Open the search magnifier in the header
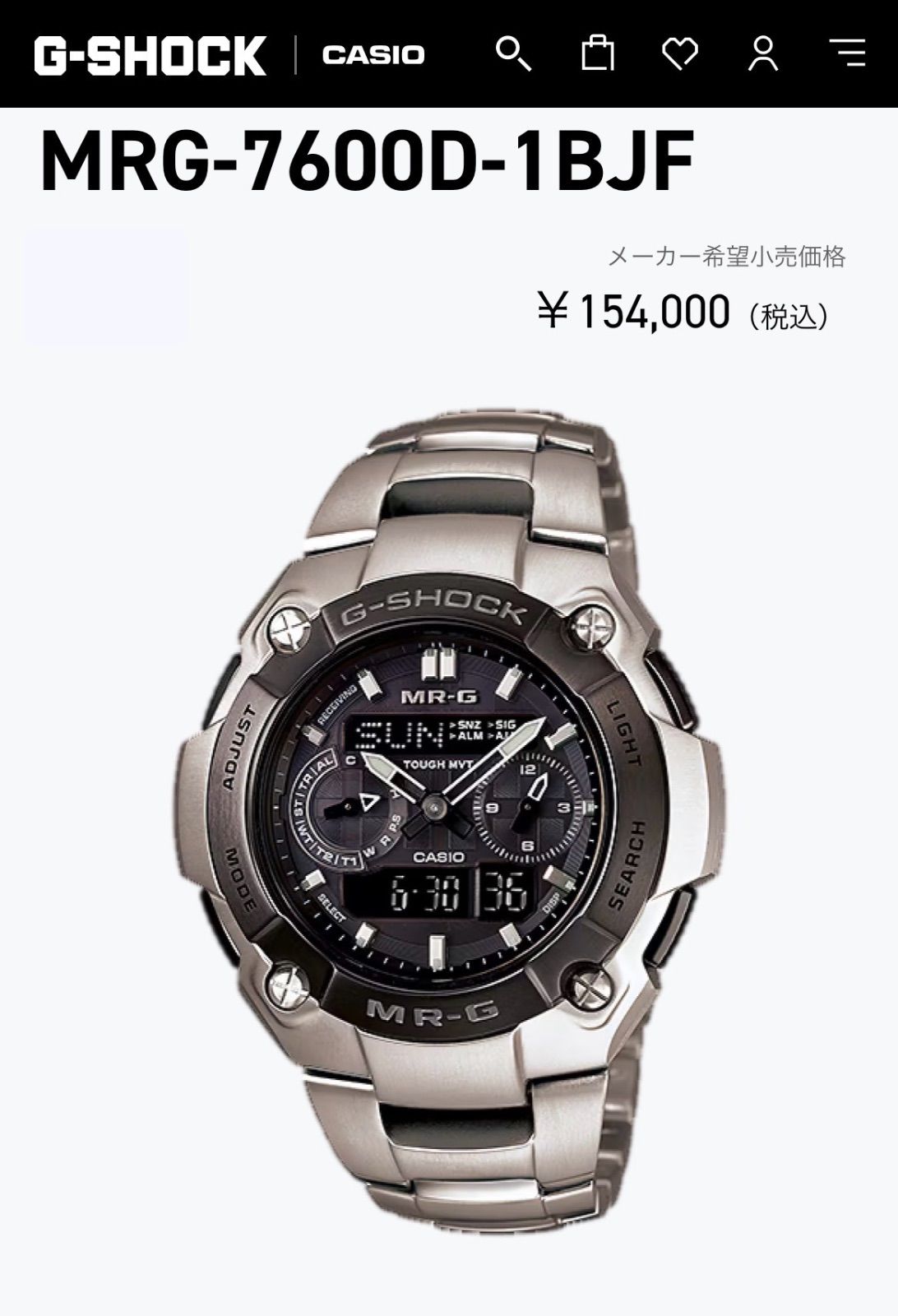Viewport: 898px width, 1316px height. coord(513,54)
